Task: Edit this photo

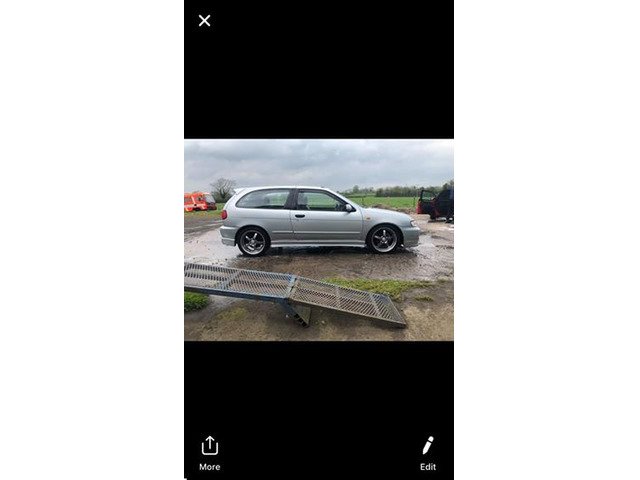Action: point(427,451)
